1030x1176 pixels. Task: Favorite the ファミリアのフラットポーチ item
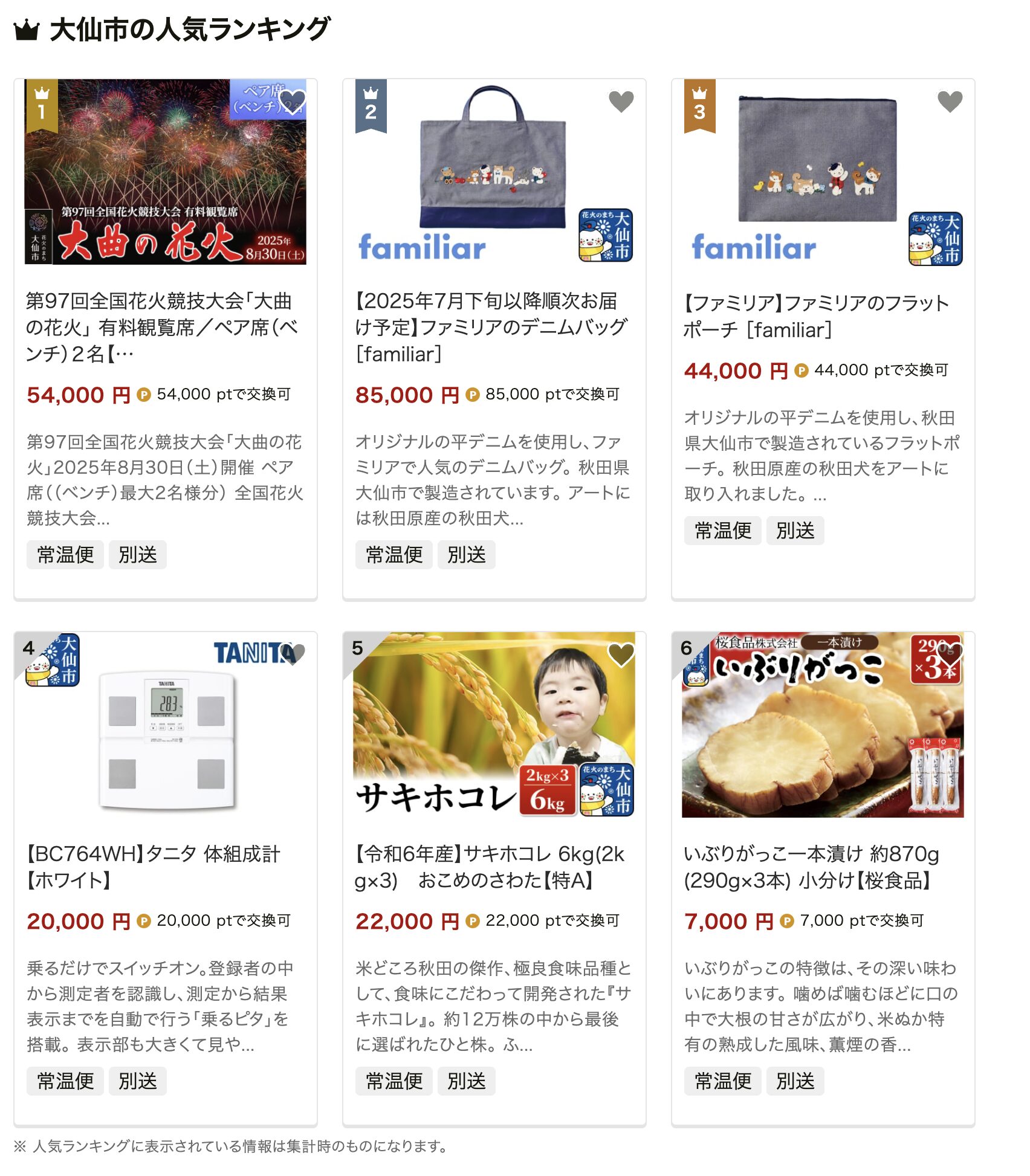[x=950, y=102]
